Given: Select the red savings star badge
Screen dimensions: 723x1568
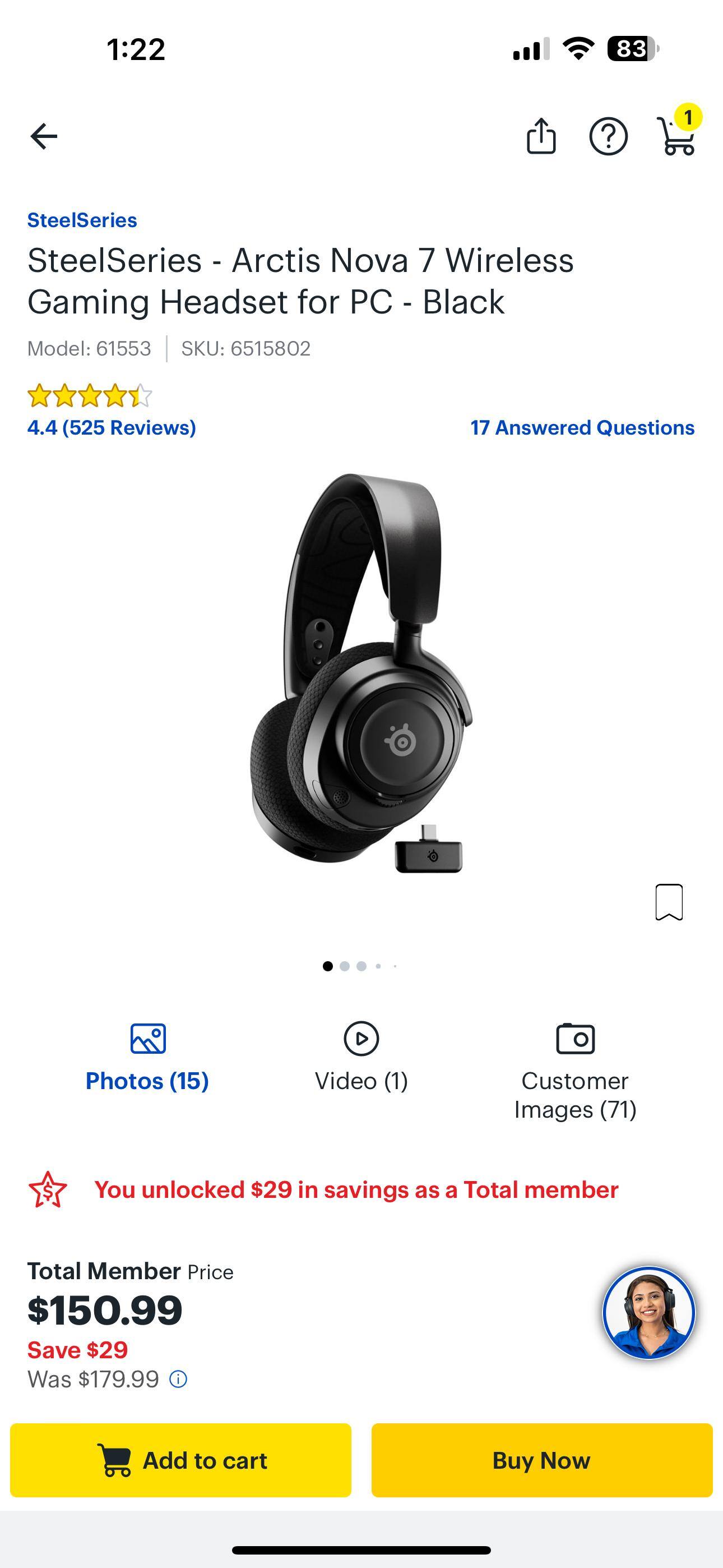Looking at the screenshot, I should tap(48, 1190).
